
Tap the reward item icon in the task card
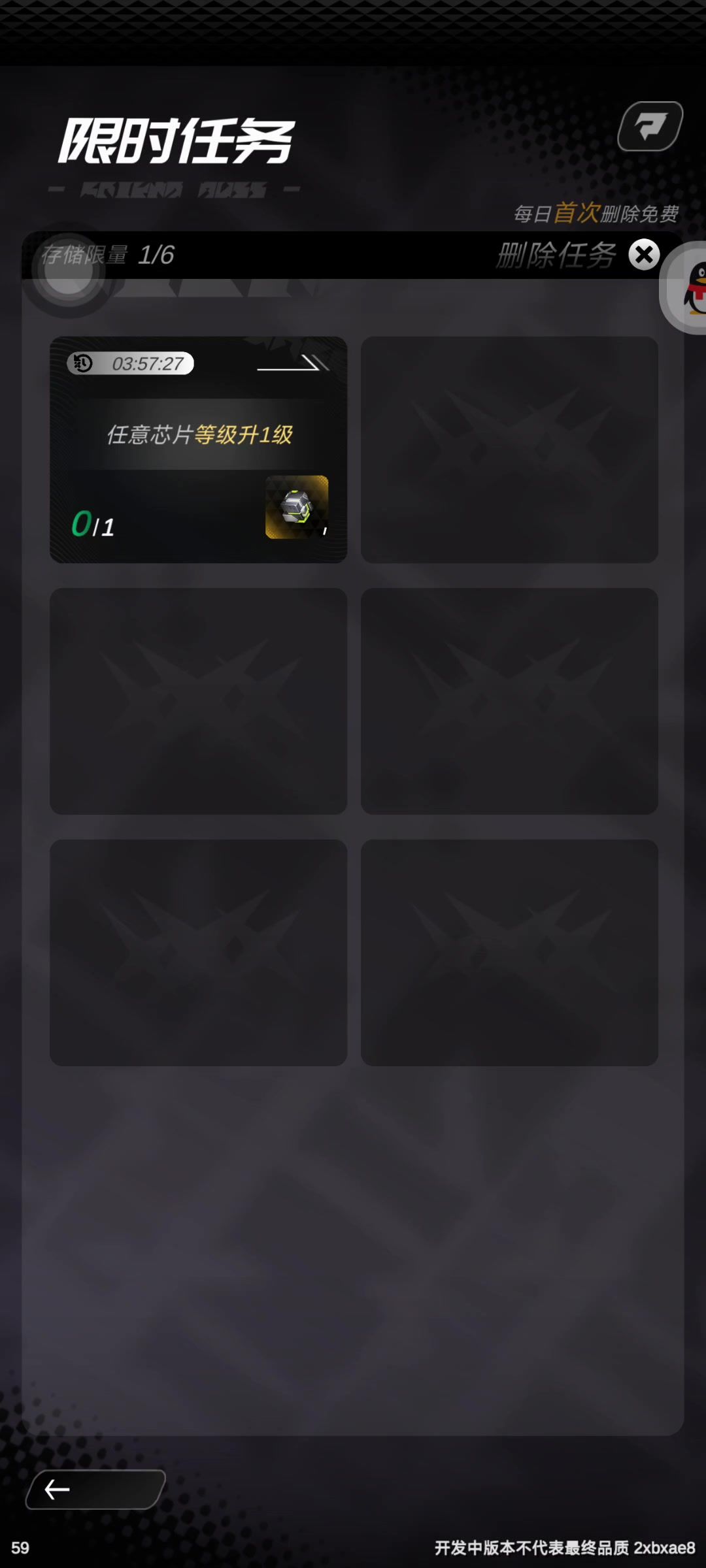[x=297, y=507]
